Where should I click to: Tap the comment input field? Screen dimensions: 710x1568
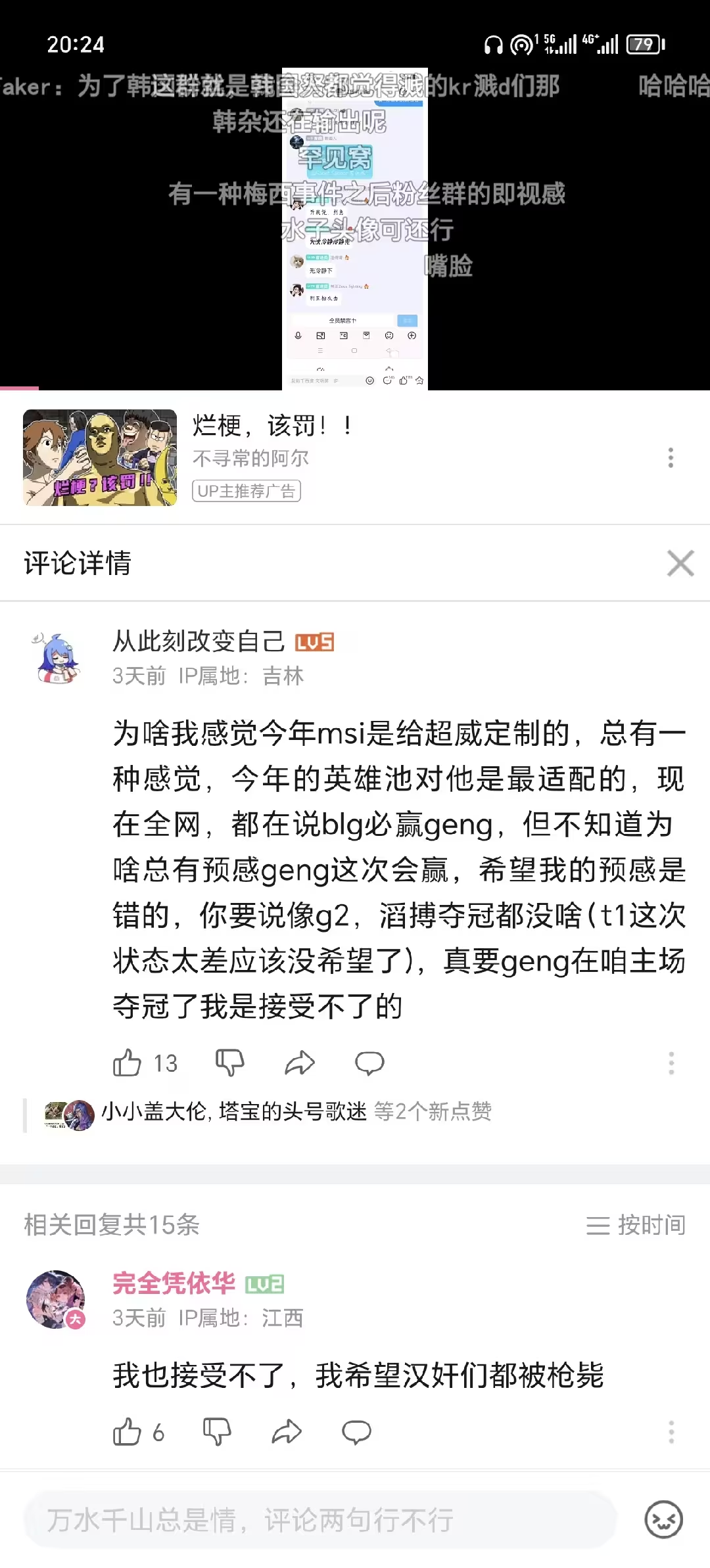[x=319, y=1520]
